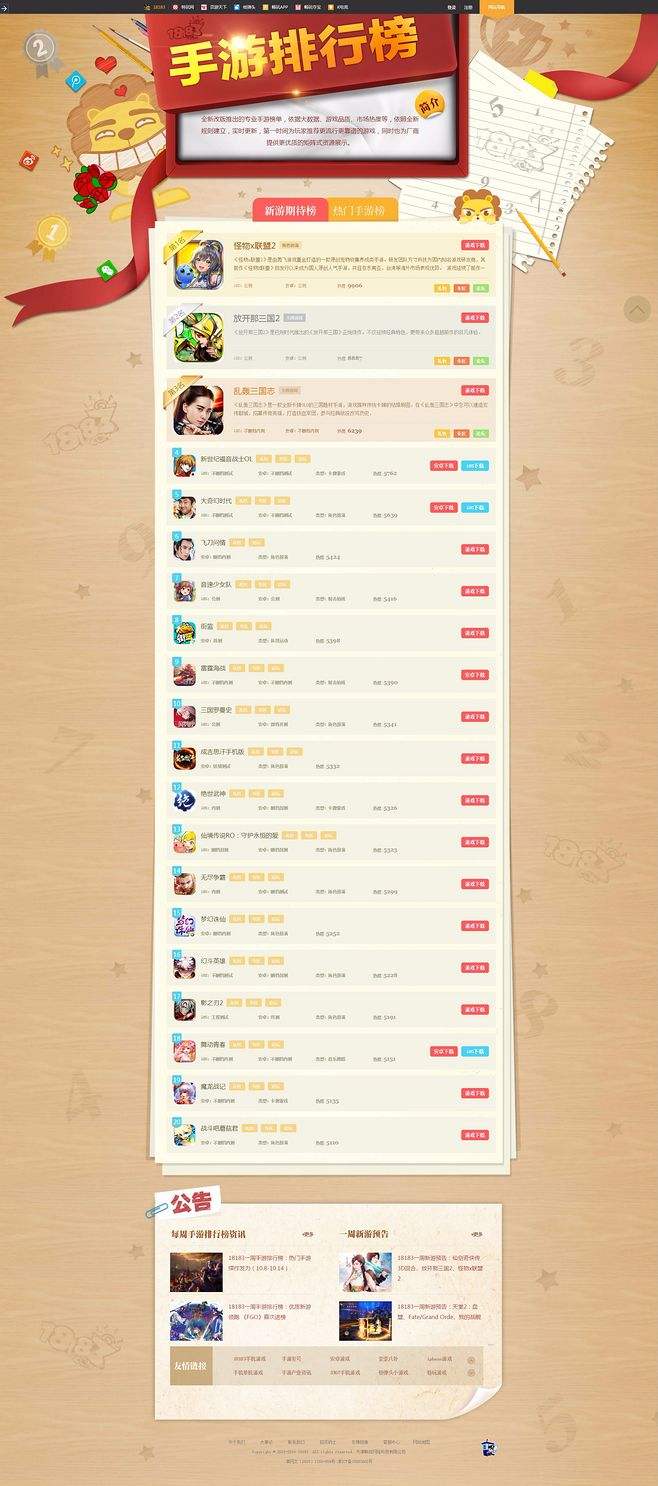658x1486 pixels.
Task: Open 更多 next to 一周新游预告
Action: [x=476, y=1234]
